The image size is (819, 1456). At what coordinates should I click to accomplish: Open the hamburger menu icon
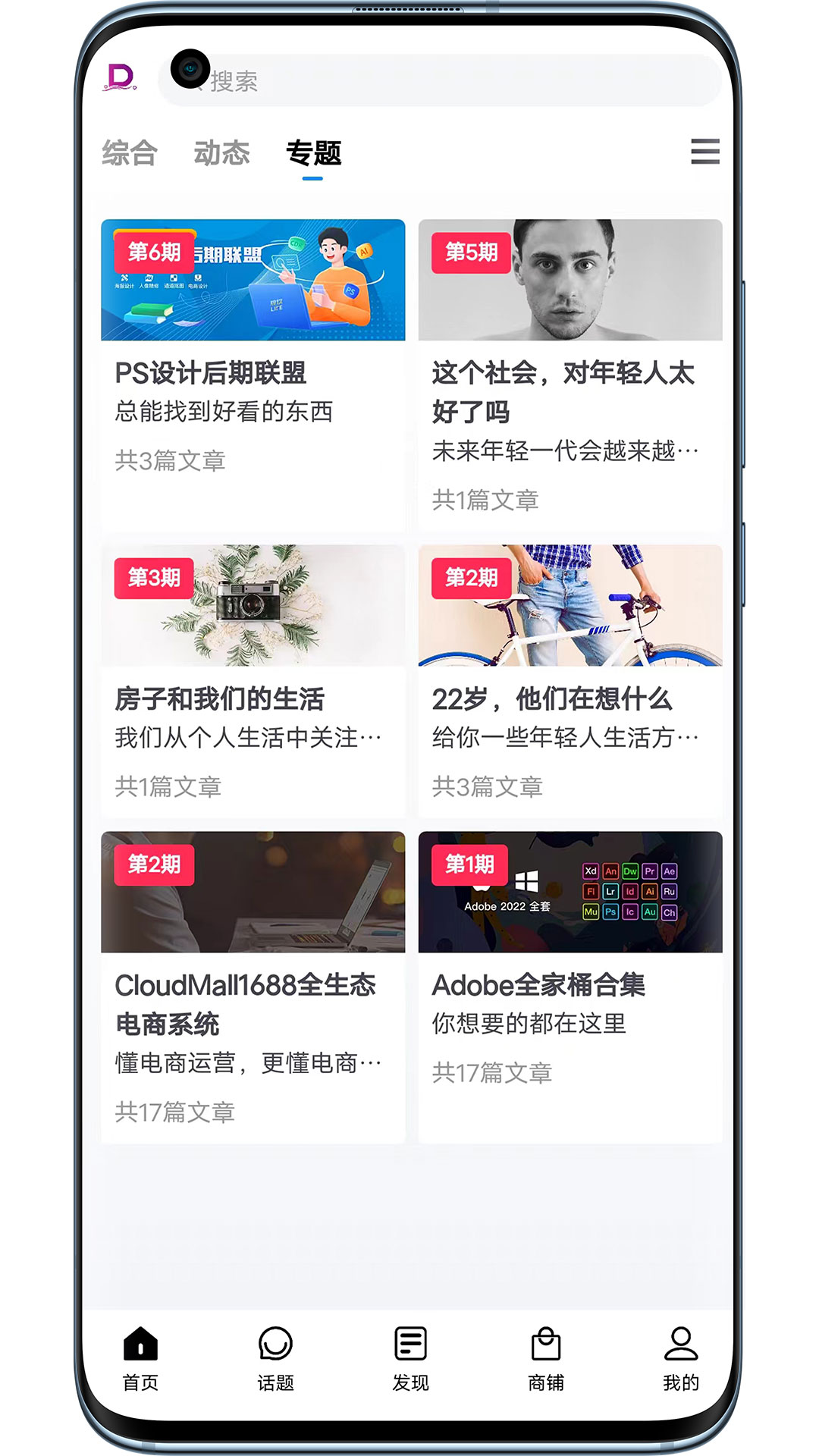pos(704,152)
